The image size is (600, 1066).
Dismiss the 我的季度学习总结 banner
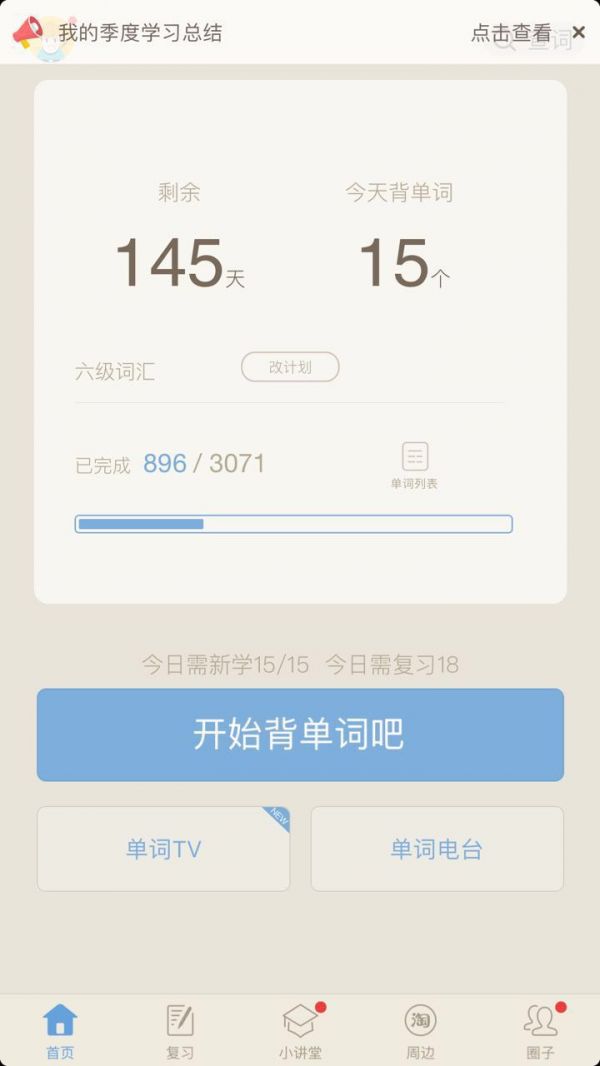(x=579, y=33)
